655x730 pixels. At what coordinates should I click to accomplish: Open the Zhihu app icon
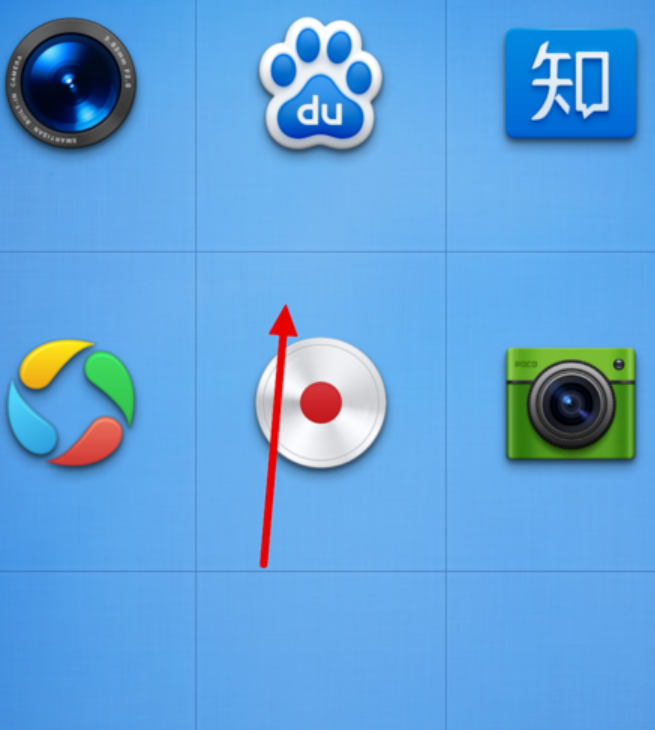(x=570, y=84)
